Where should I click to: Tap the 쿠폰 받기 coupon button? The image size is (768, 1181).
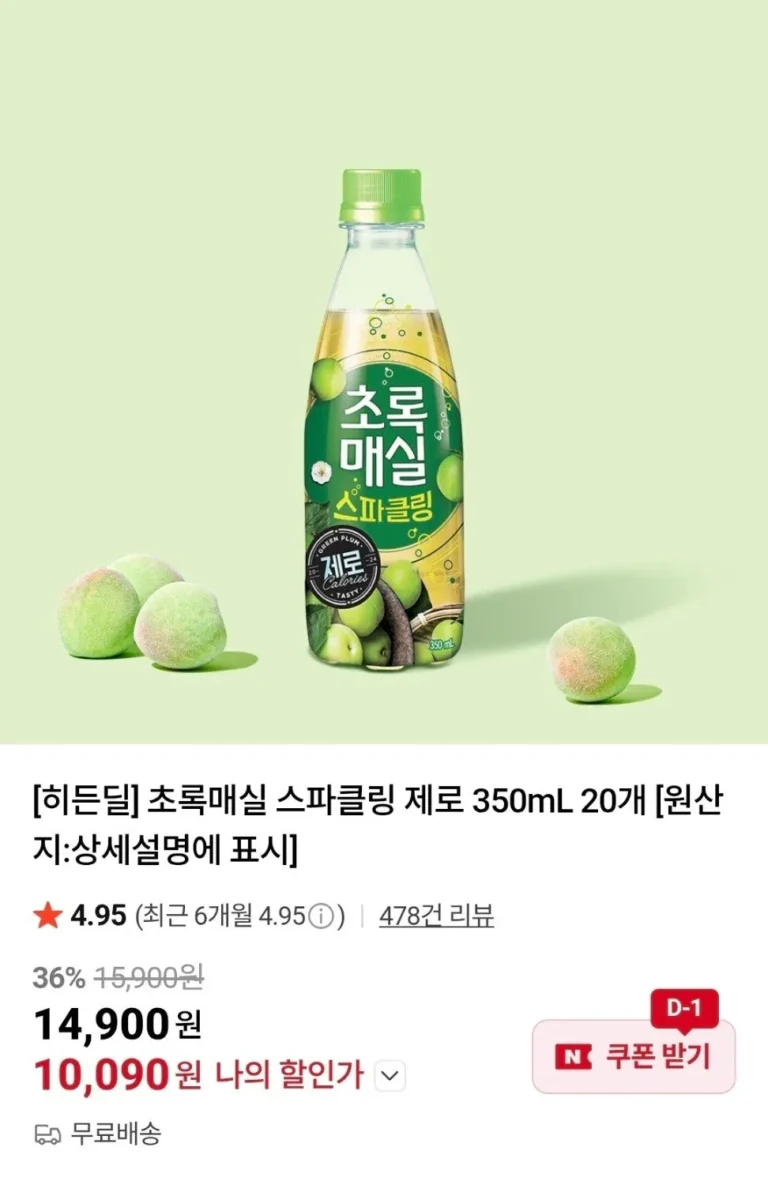633,1056
